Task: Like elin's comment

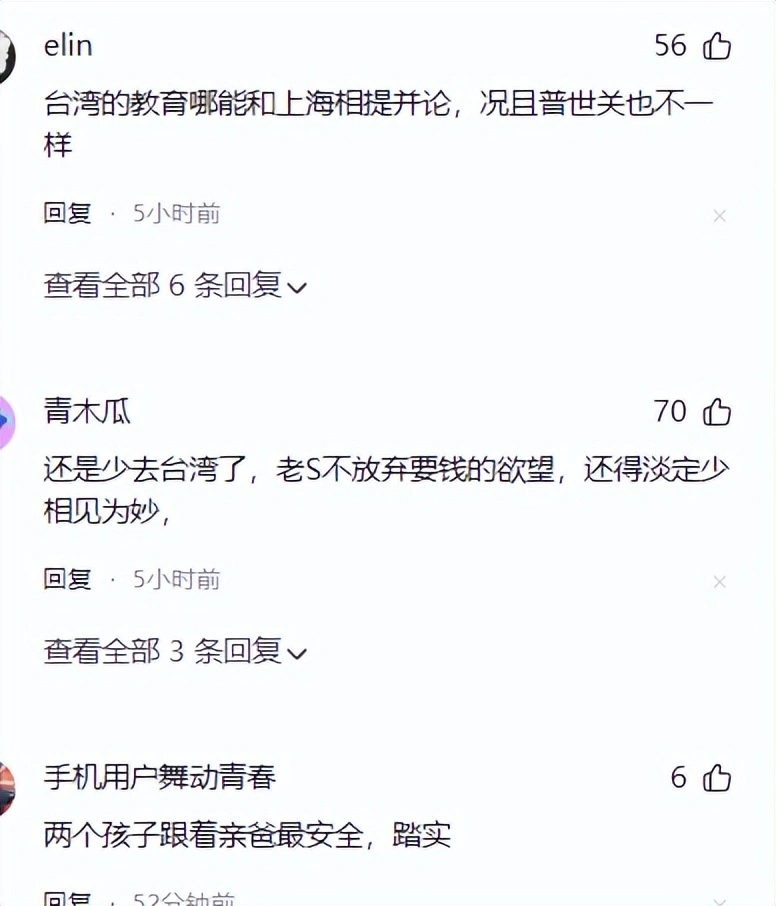Action: [717, 46]
